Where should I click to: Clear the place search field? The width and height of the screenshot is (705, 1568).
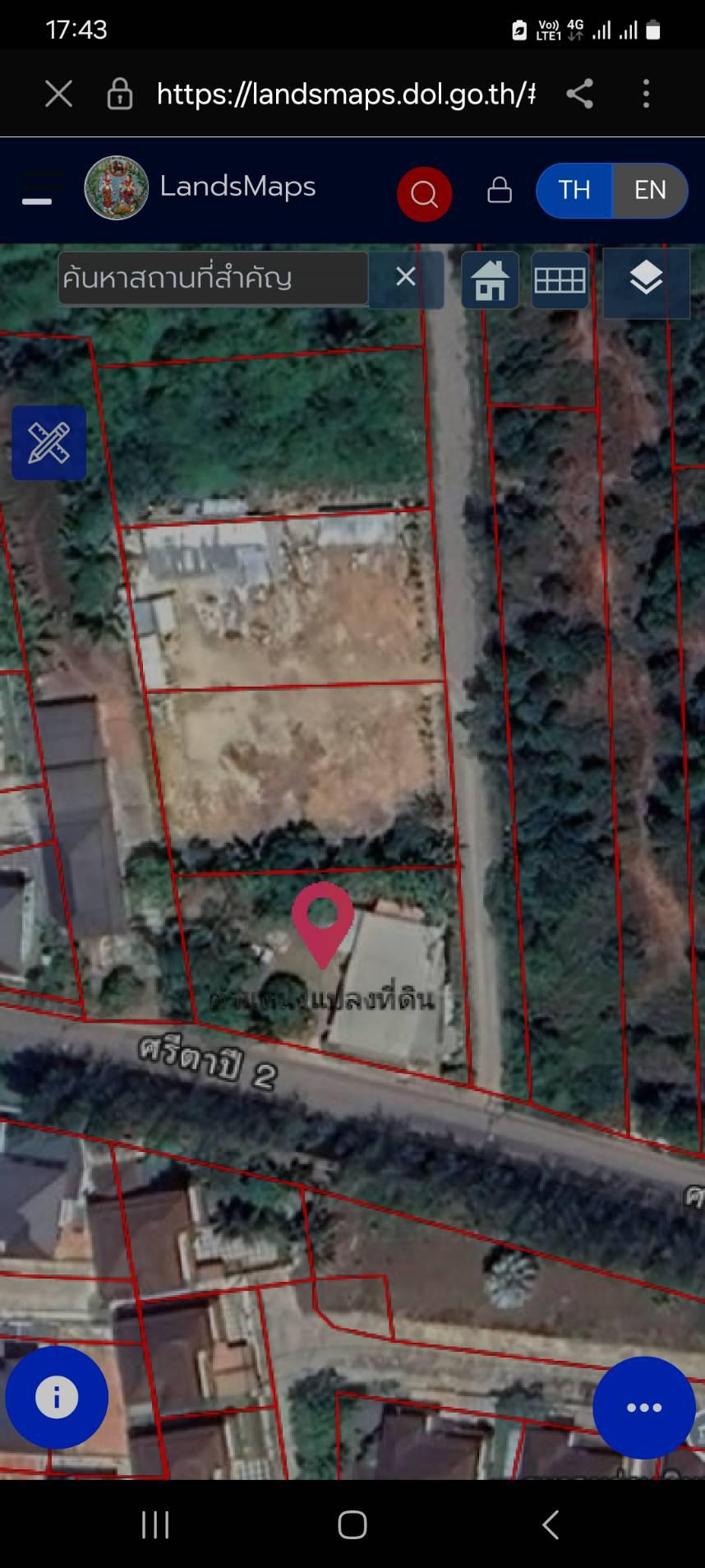tap(406, 277)
